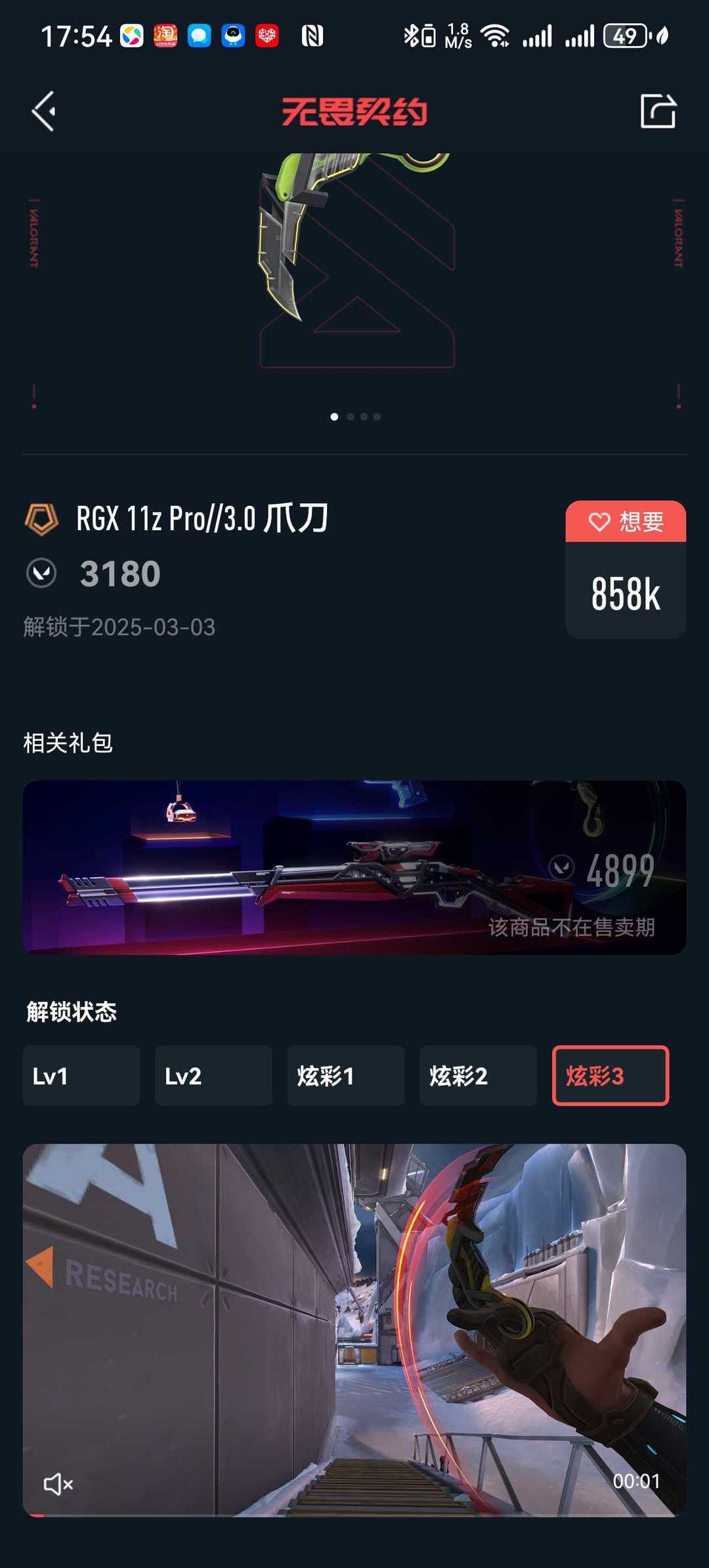
Task: Unmute the preview video sound
Action: [58, 1484]
